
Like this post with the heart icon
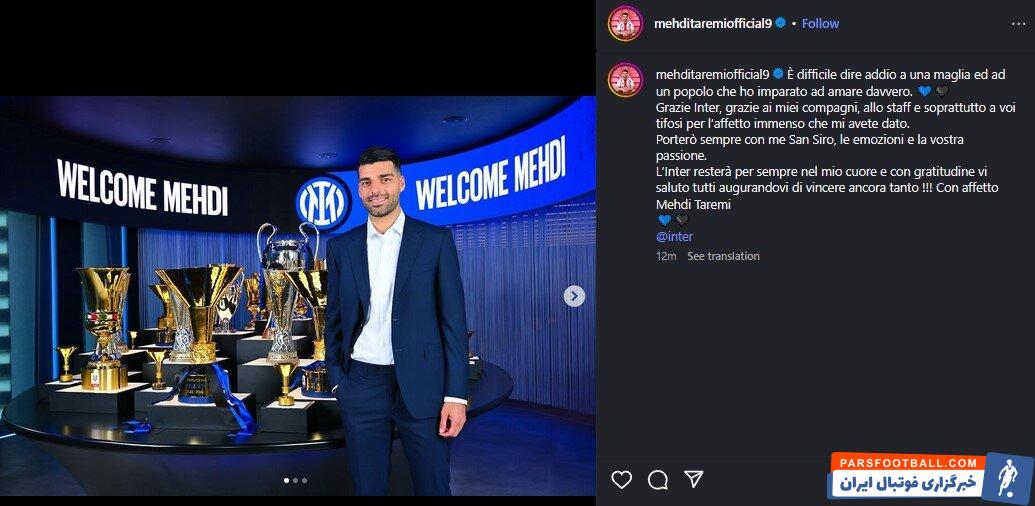click(622, 480)
